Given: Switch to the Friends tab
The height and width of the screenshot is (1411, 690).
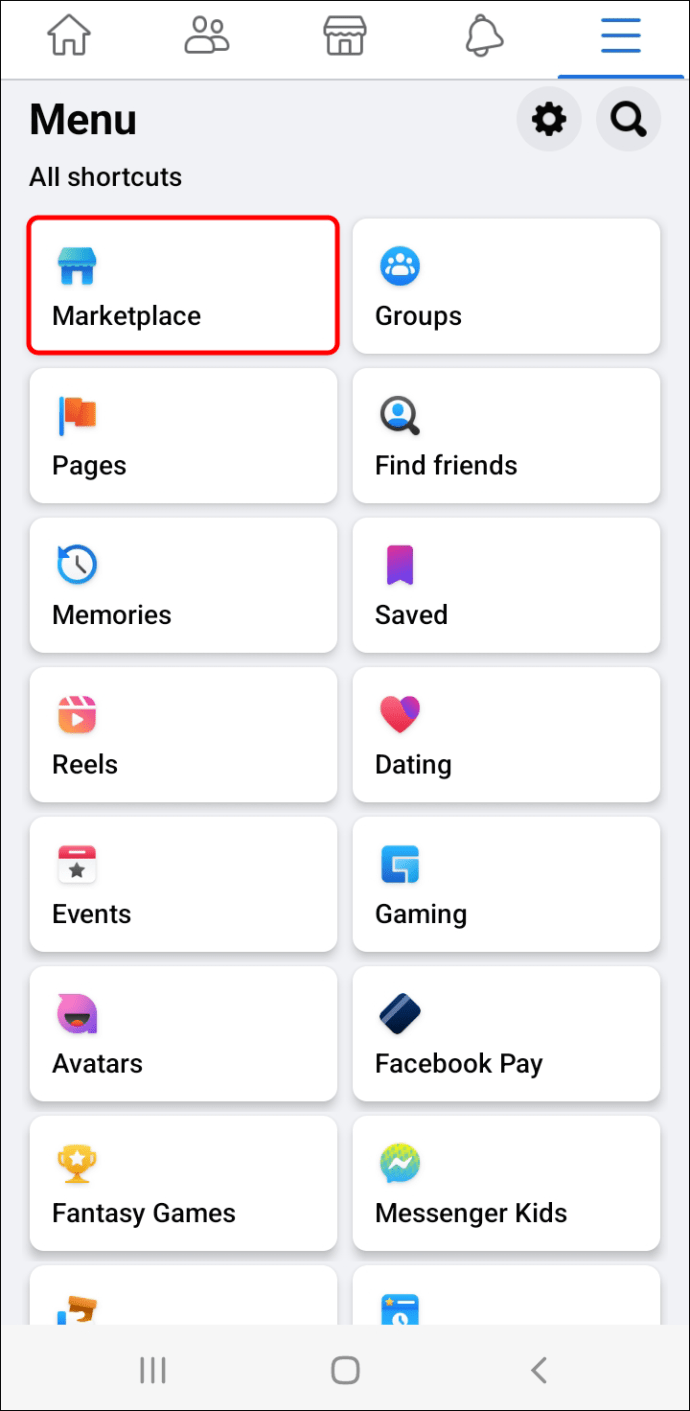Looking at the screenshot, I should pyautogui.click(x=207, y=36).
